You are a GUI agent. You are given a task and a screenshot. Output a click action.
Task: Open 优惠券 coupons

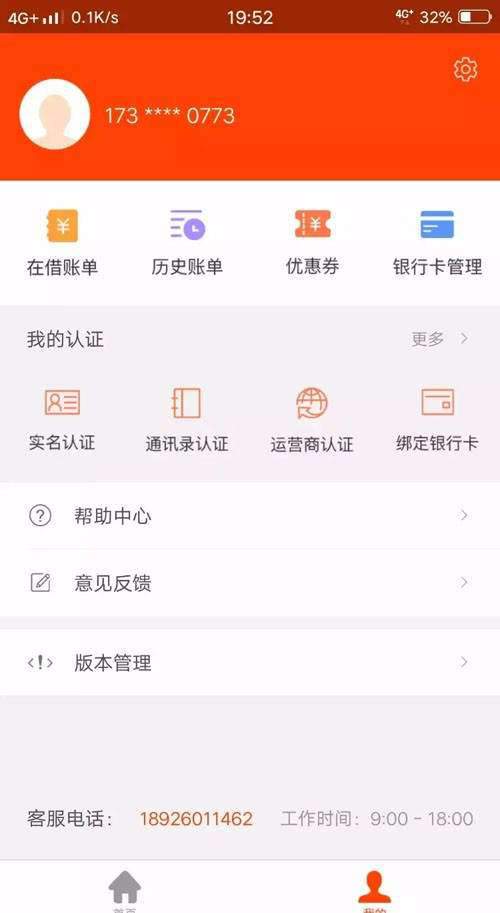click(313, 242)
